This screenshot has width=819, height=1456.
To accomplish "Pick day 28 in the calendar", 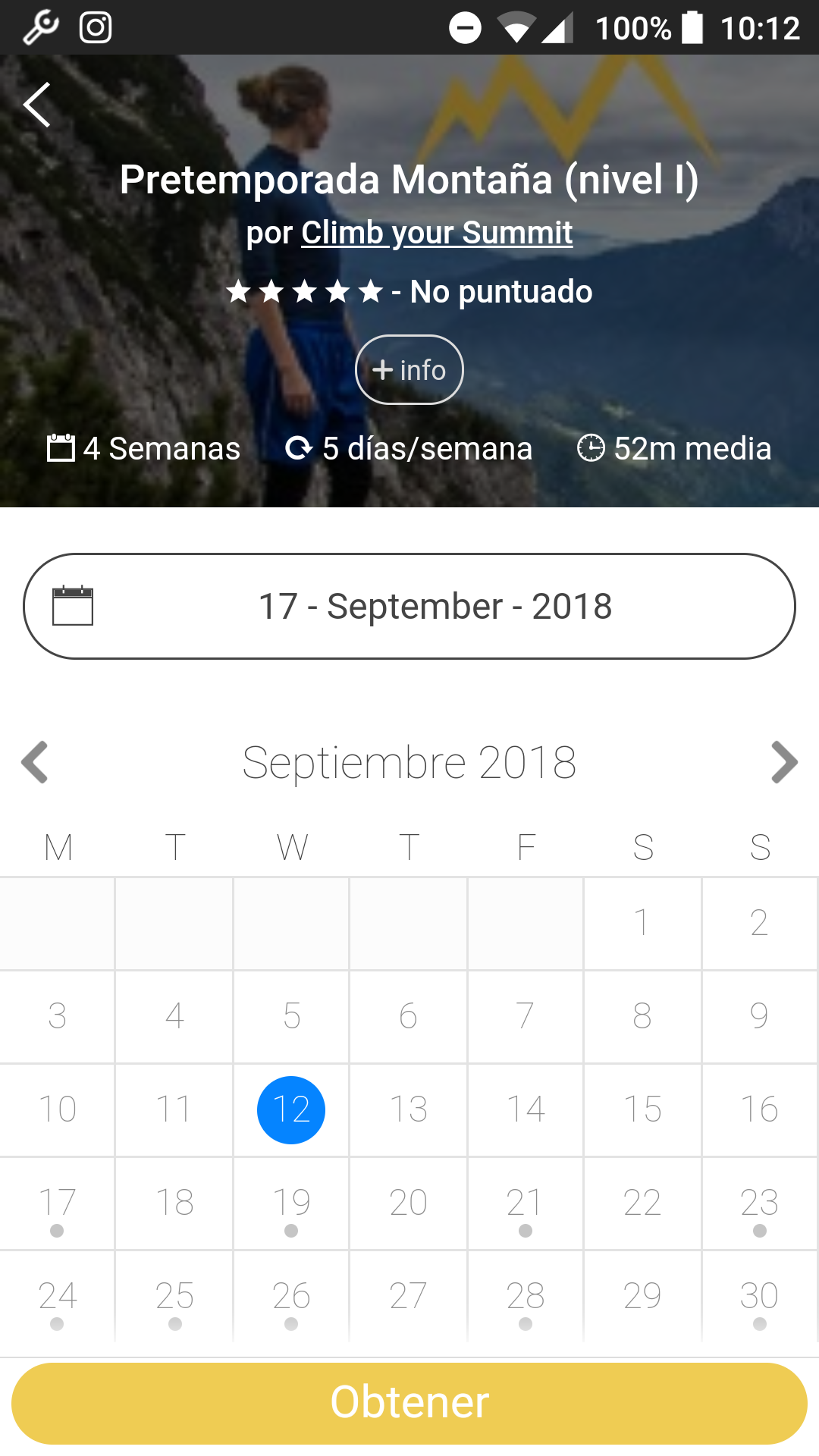I will (x=525, y=1296).
